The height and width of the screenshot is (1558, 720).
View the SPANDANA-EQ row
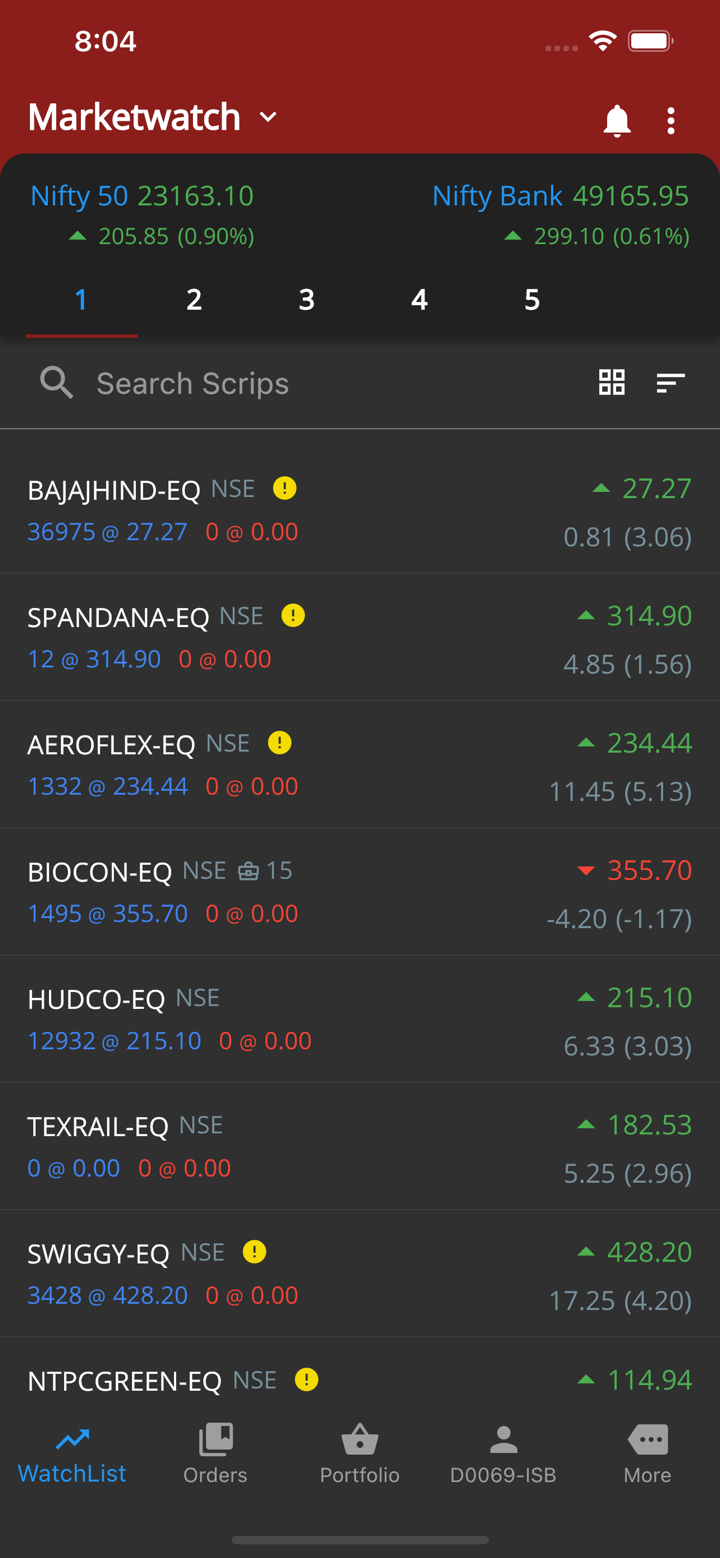pos(360,638)
